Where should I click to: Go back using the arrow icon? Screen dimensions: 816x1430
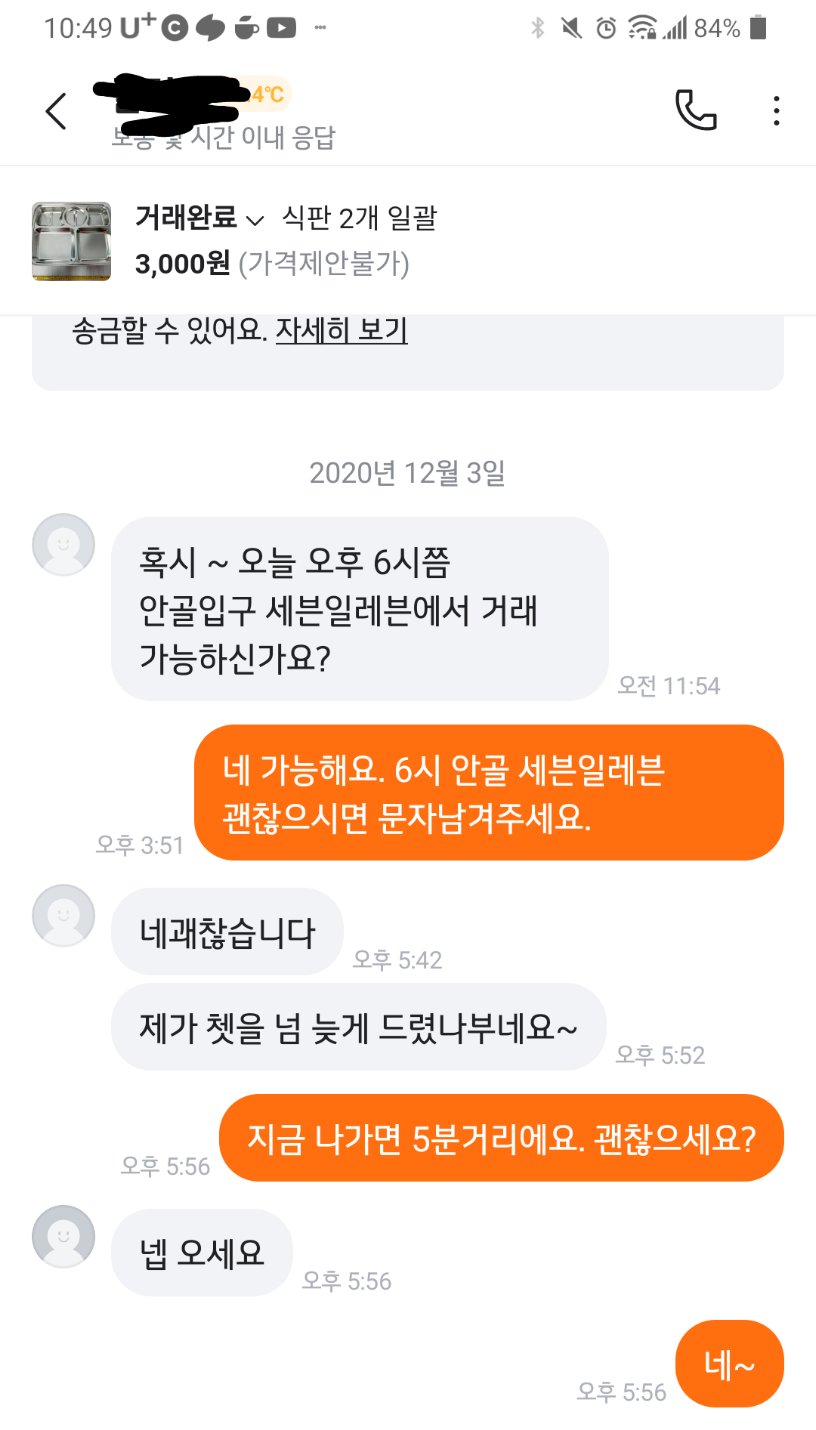tap(56, 111)
